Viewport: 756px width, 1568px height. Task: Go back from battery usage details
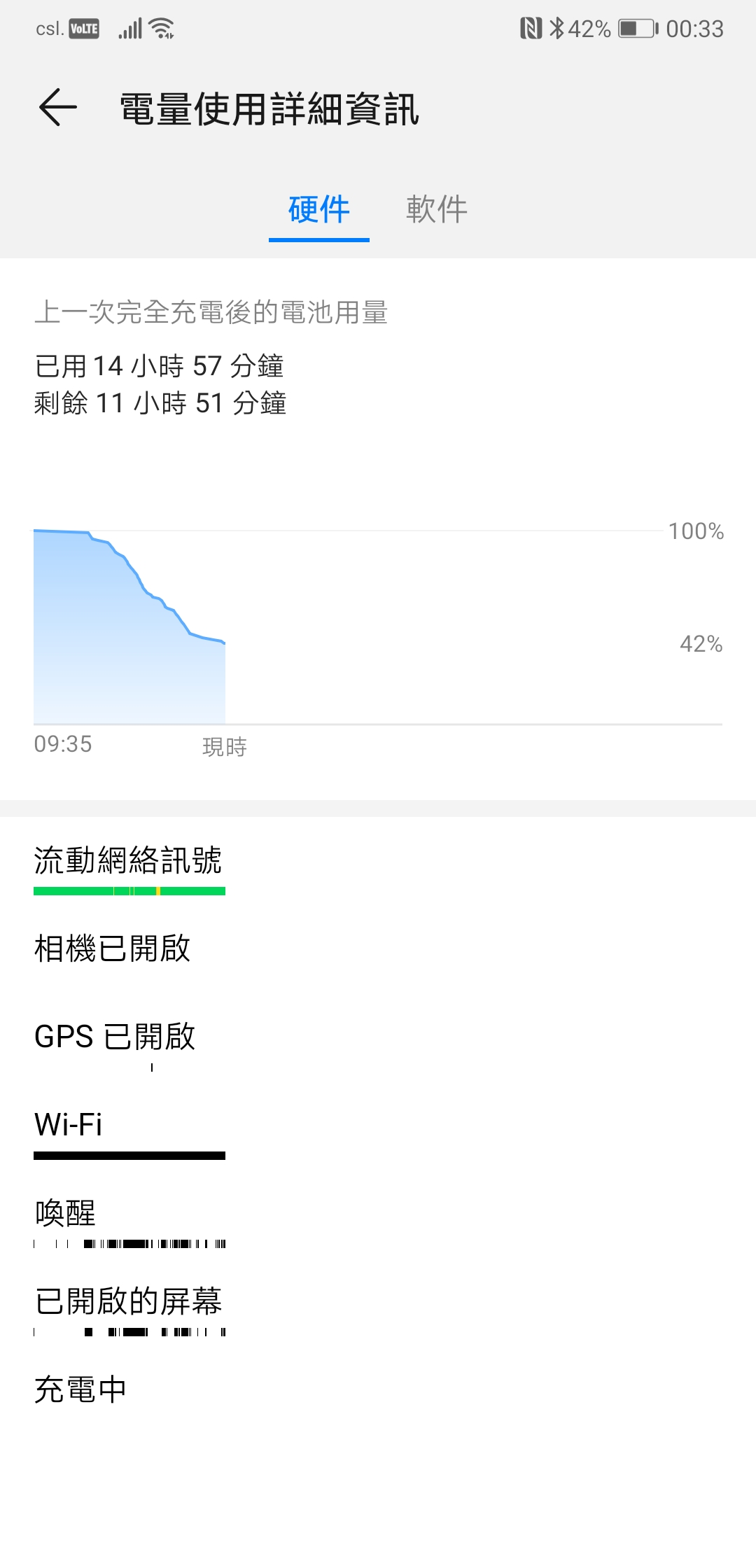pos(57,108)
